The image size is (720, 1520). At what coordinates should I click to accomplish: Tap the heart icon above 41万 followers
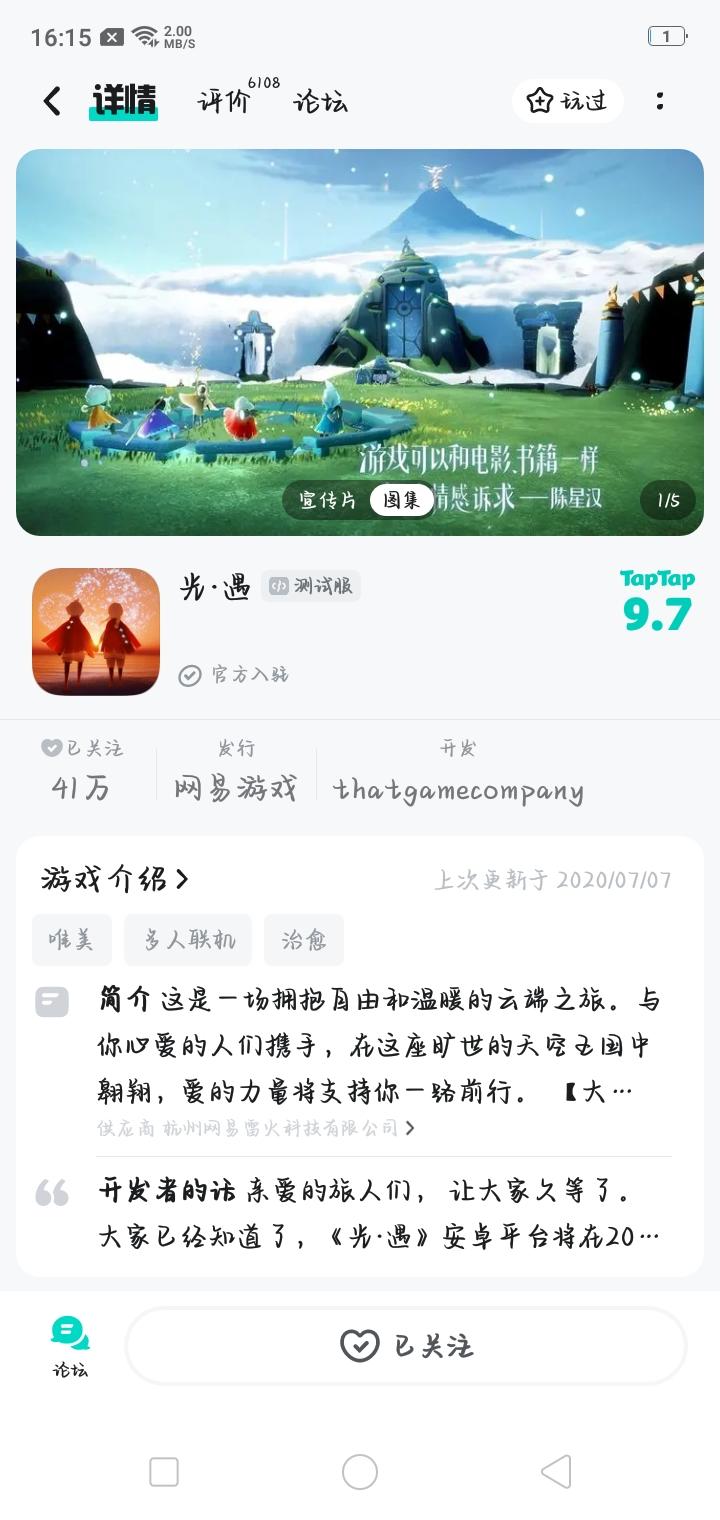[49, 748]
